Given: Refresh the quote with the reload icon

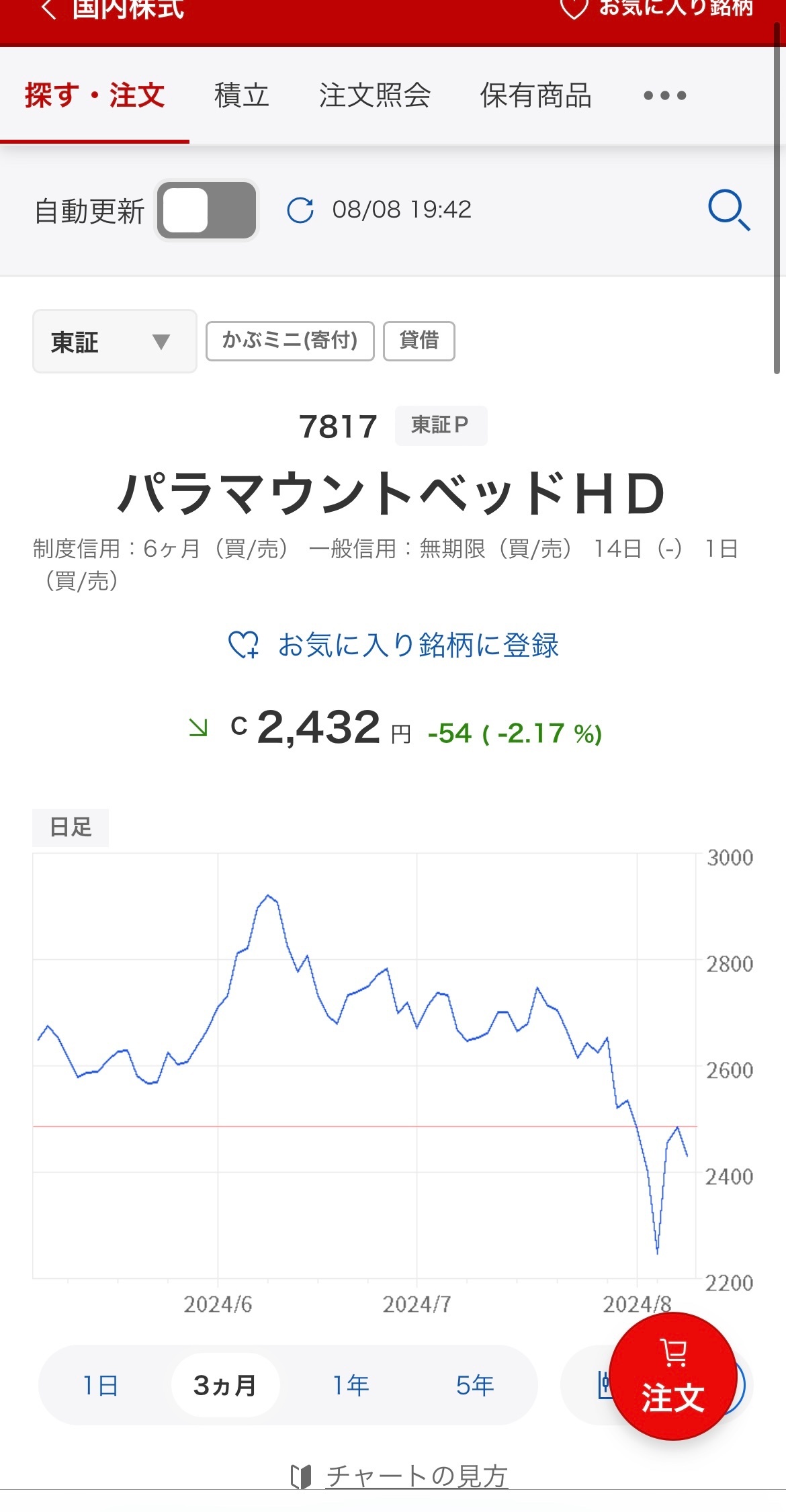Looking at the screenshot, I should [300, 210].
